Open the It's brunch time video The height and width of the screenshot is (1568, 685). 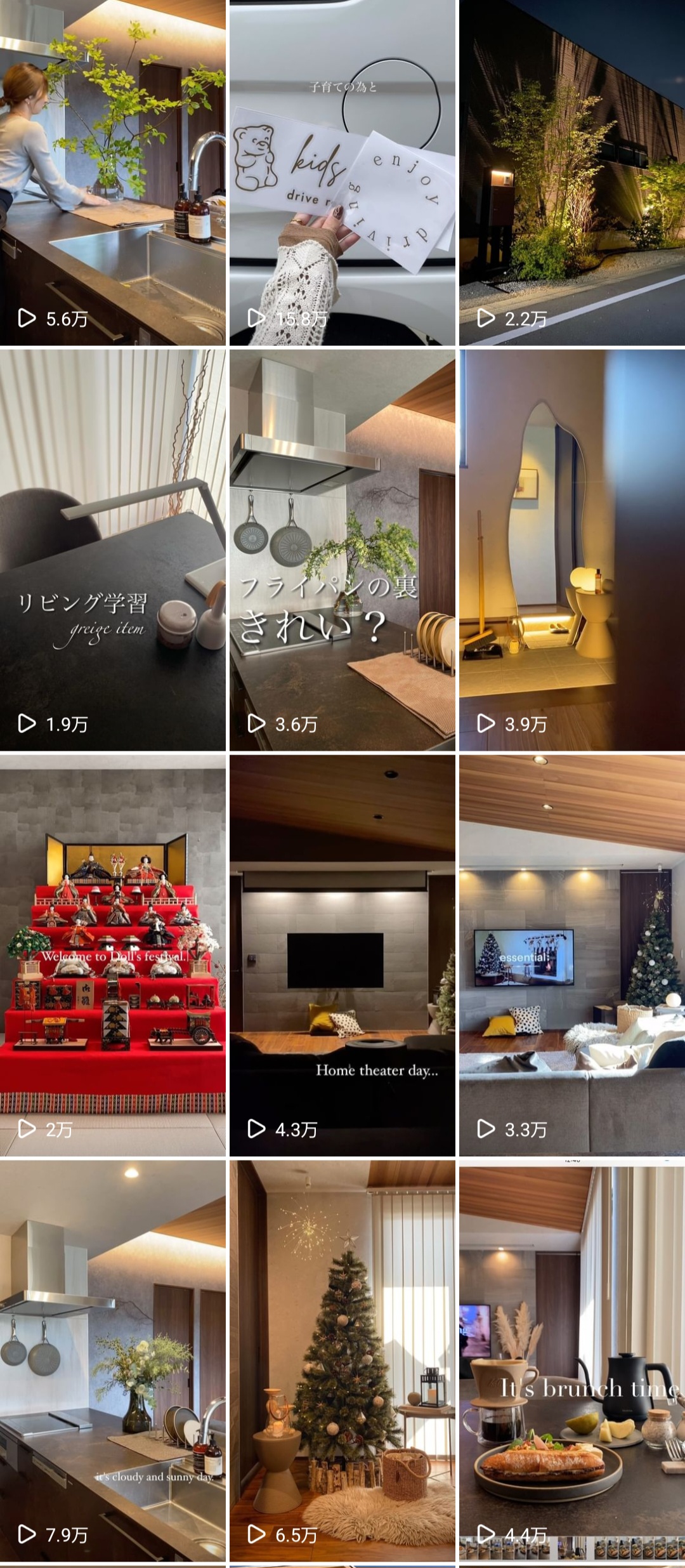coord(572,1360)
